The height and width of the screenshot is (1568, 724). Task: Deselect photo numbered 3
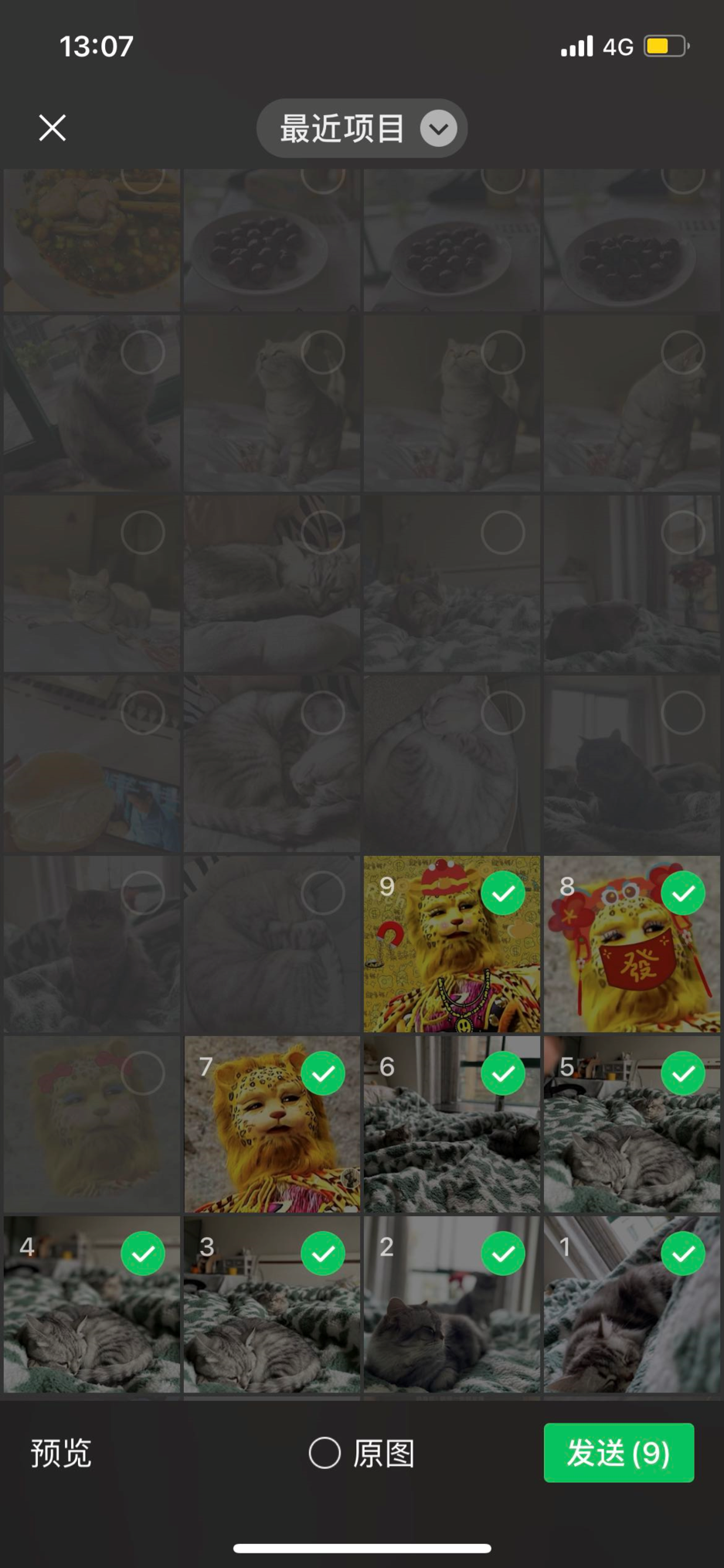pos(323,1253)
